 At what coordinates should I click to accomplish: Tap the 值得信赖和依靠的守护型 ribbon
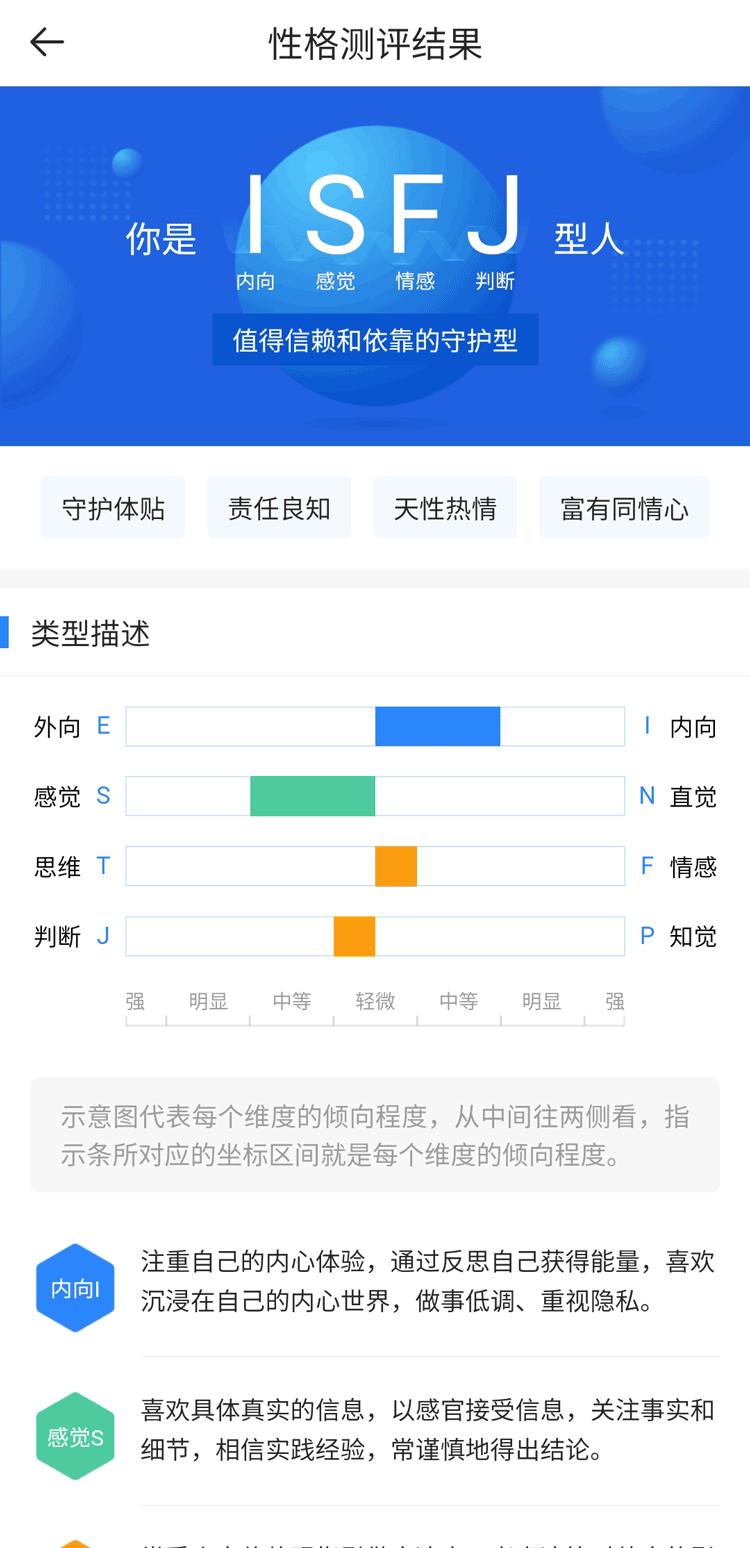pyautogui.click(x=375, y=341)
